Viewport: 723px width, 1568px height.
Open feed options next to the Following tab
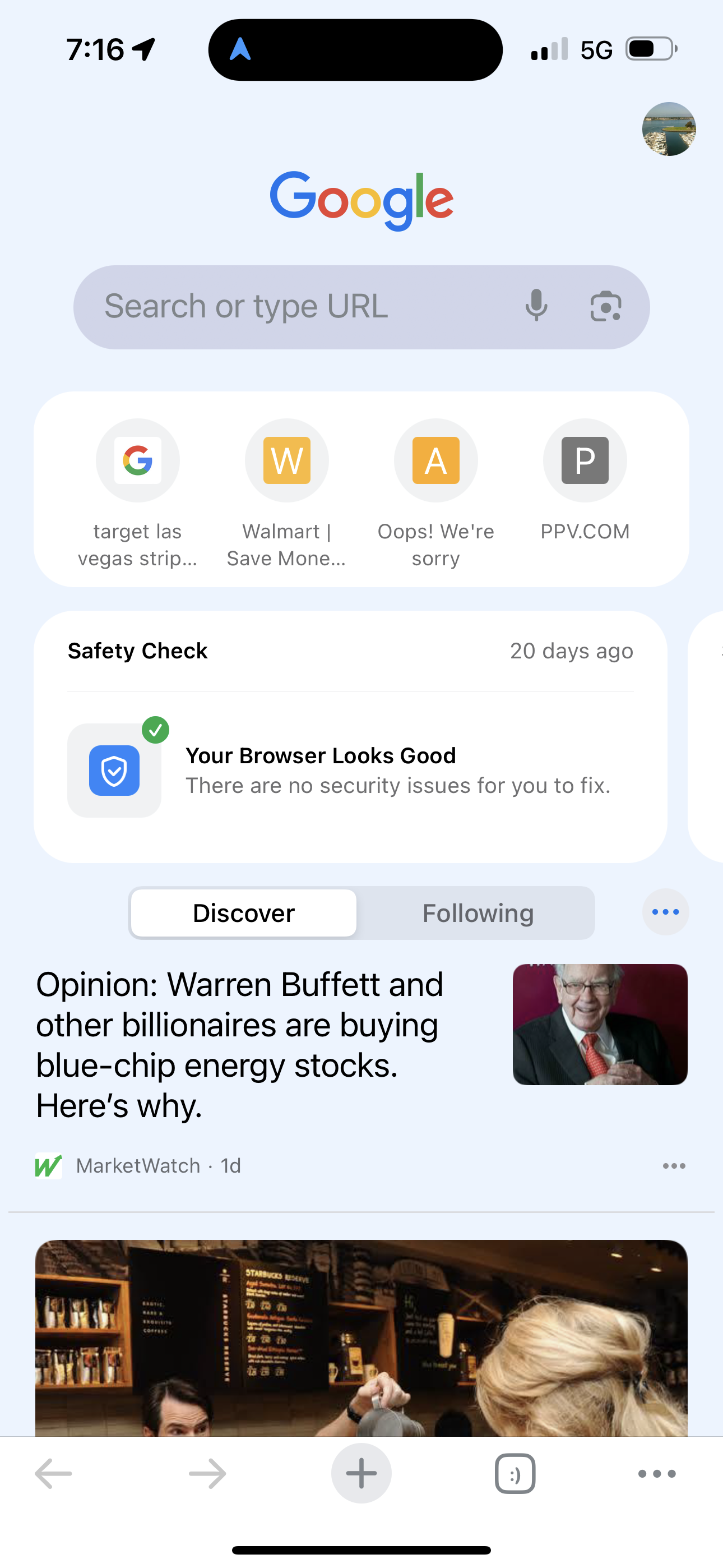pos(665,912)
